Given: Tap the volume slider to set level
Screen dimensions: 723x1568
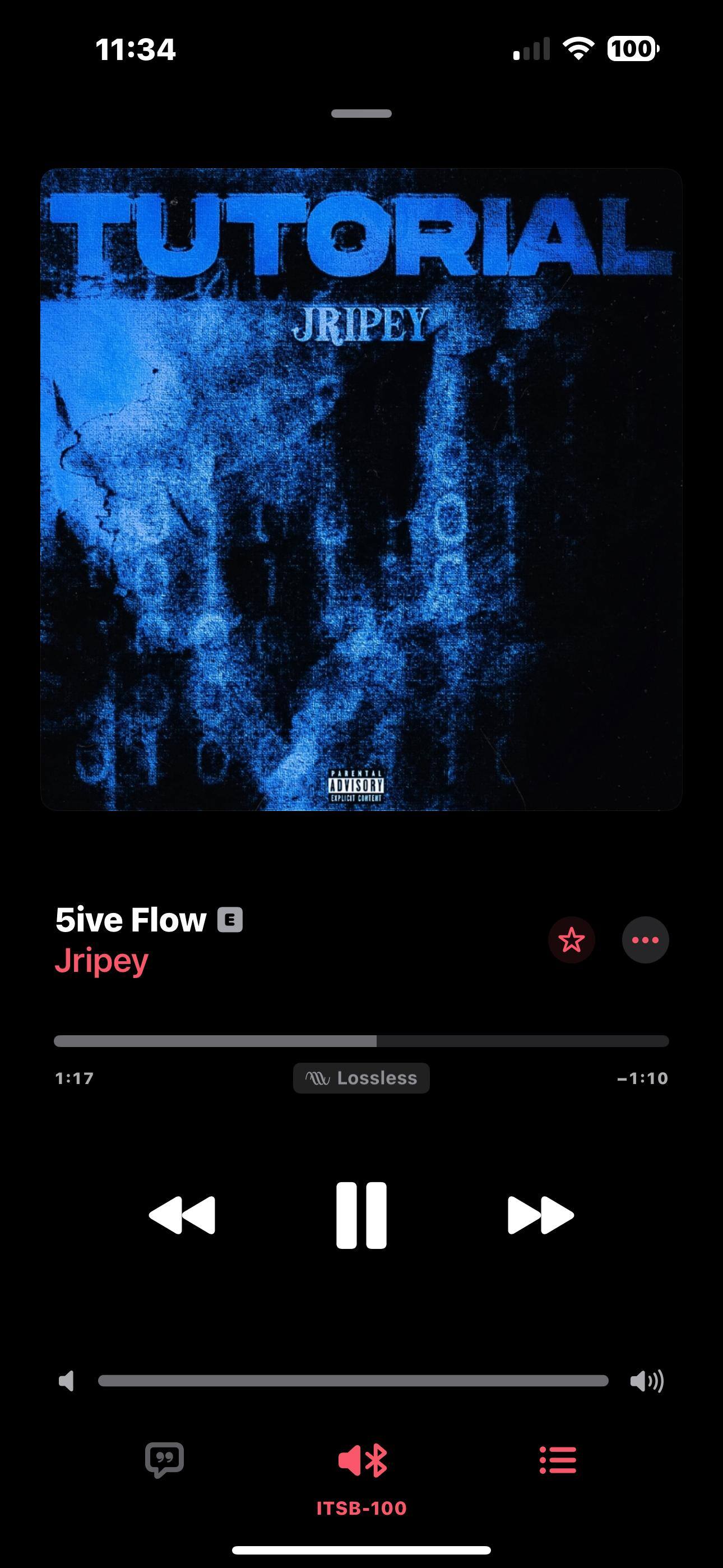Looking at the screenshot, I should click(x=353, y=1381).
